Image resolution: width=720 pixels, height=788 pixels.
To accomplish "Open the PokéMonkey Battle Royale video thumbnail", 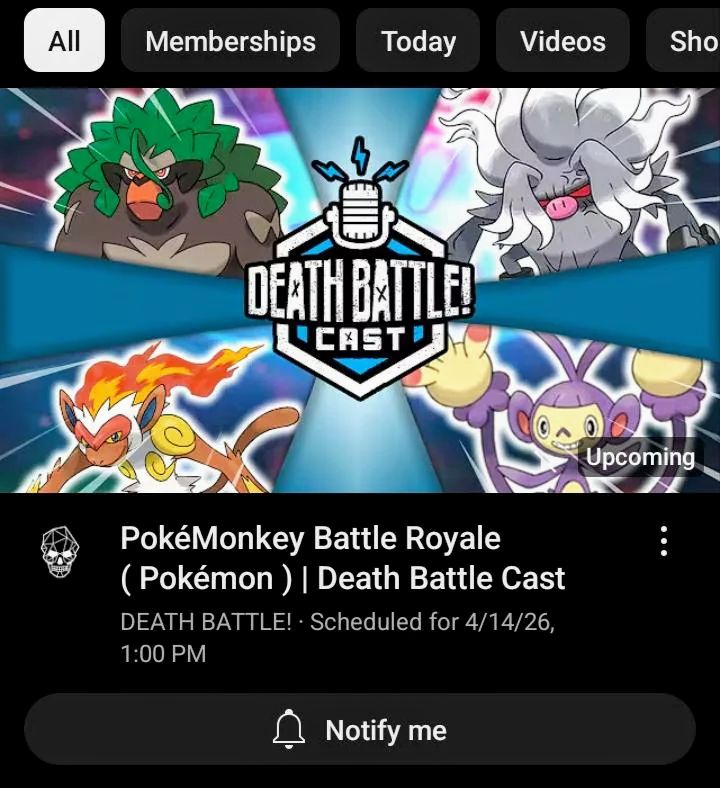I will [360, 290].
